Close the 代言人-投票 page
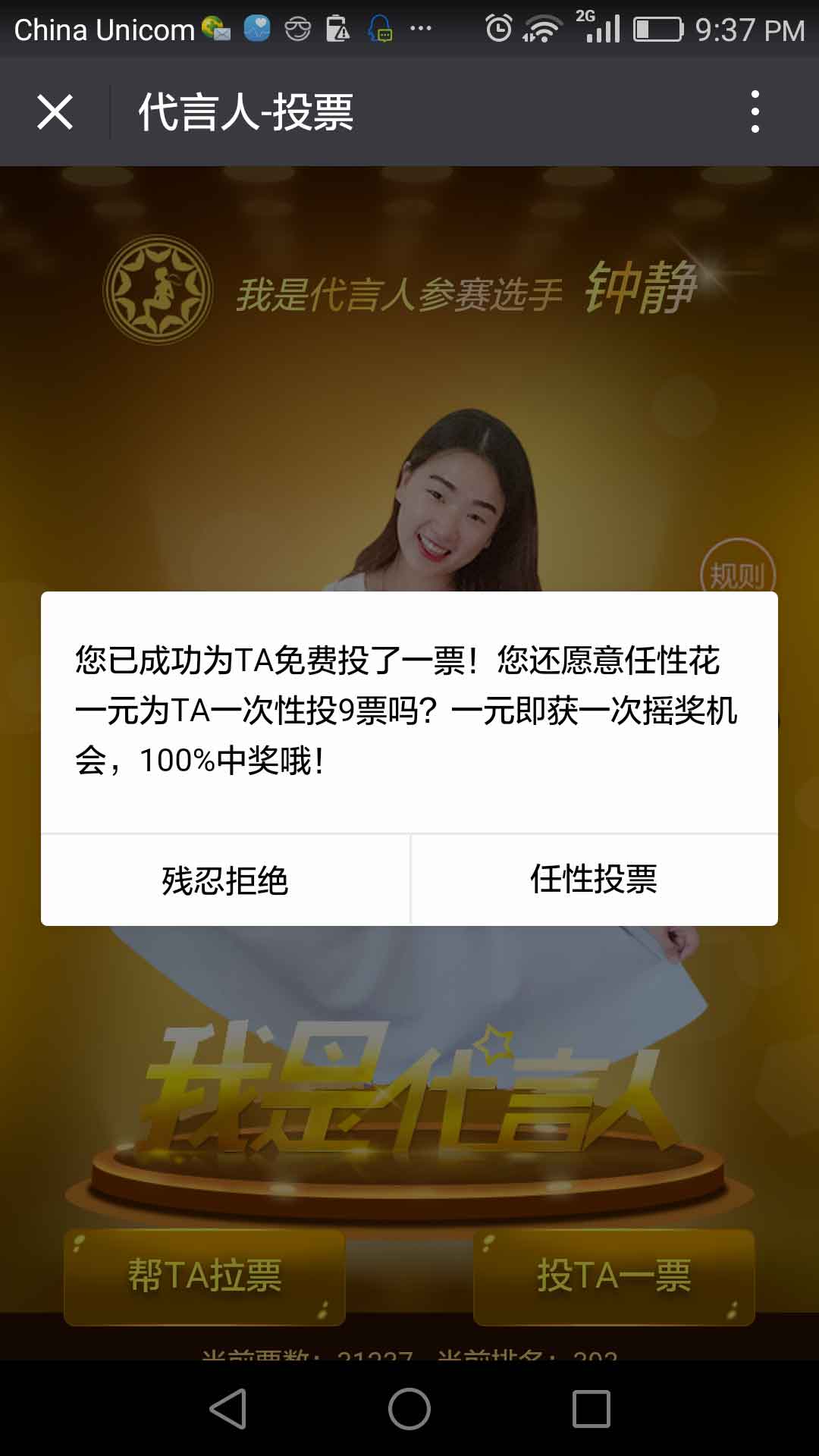Screen dimensions: 819x1456 tap(55, 112)
